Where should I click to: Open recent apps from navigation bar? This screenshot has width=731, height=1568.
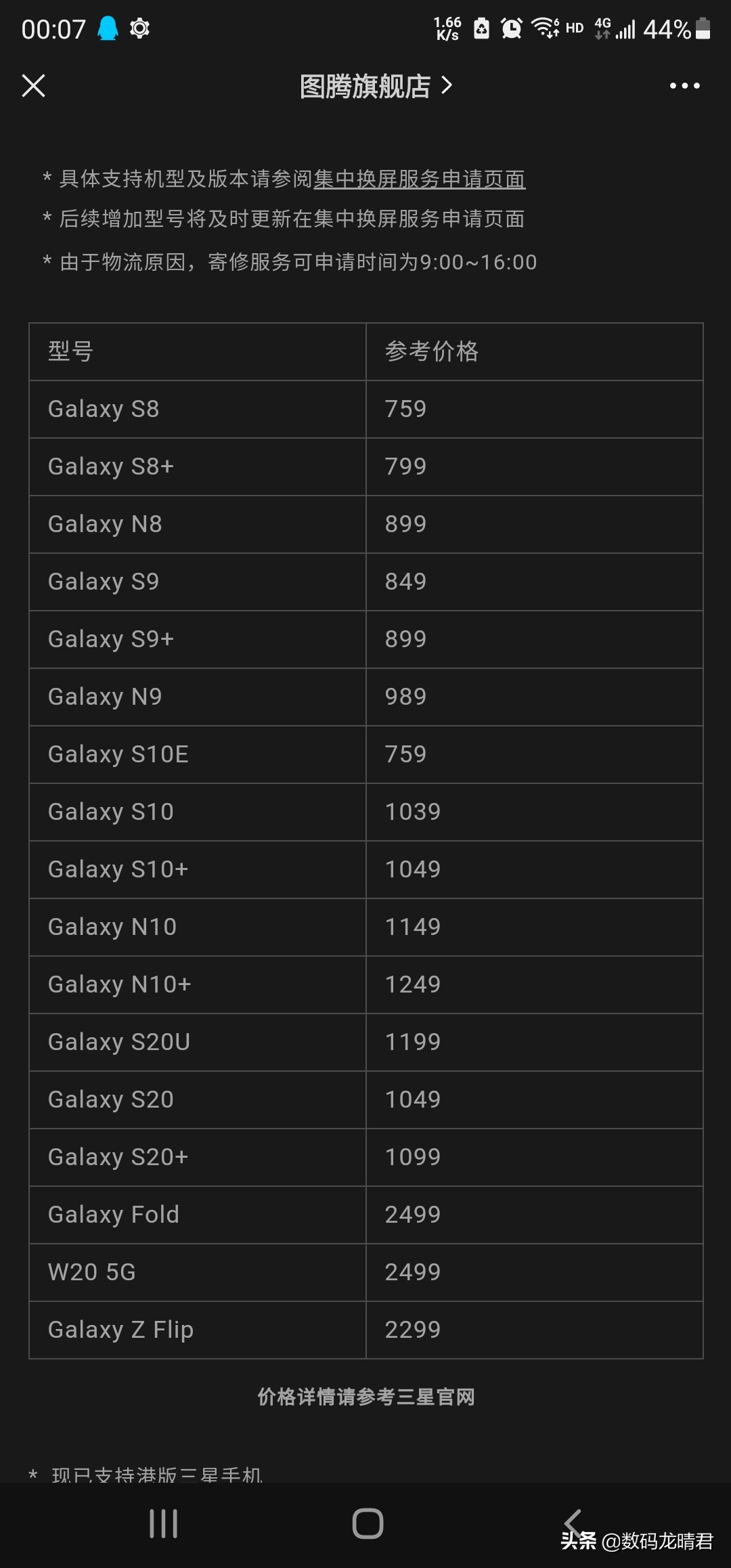pyautogui.click(x=163, y=1523)
